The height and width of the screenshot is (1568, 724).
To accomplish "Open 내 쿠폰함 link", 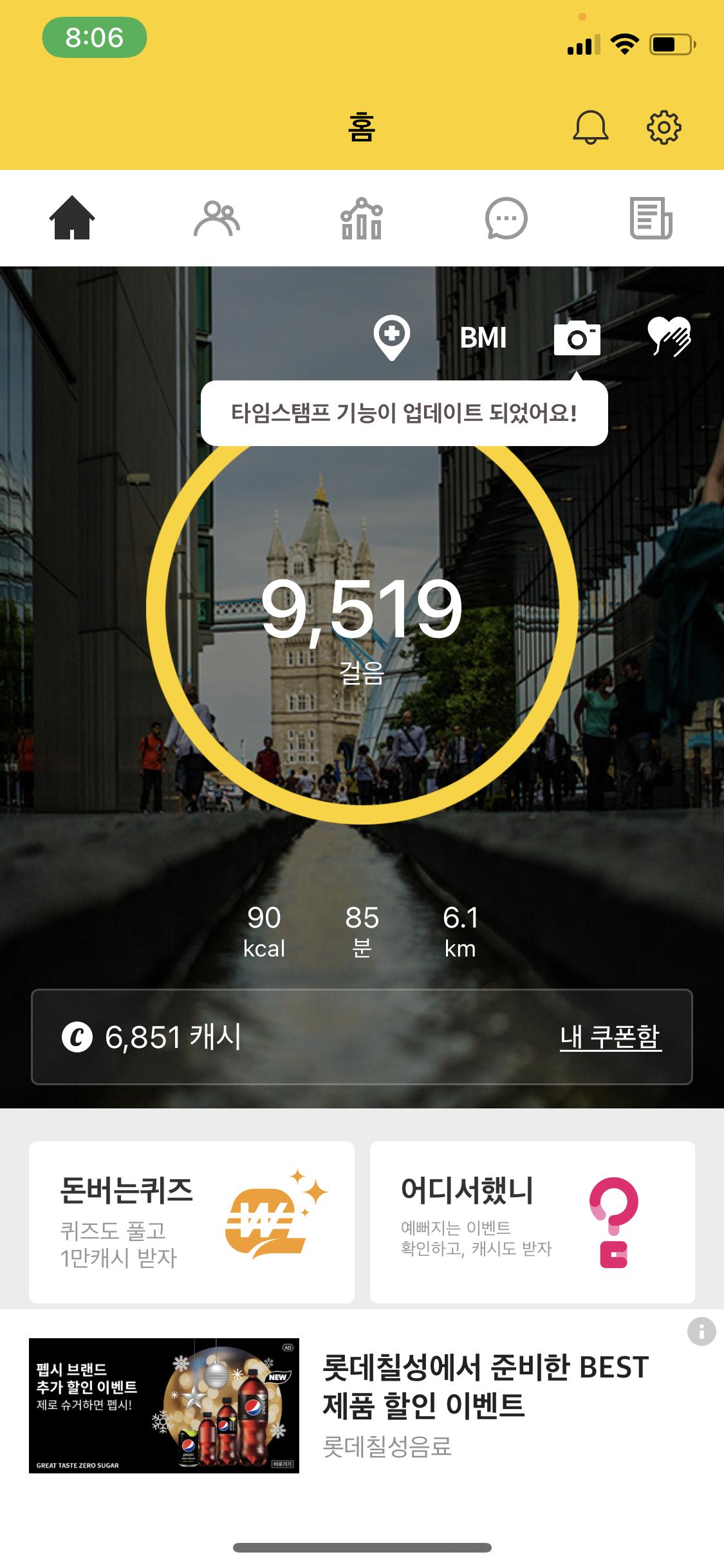I will 610,1037.
